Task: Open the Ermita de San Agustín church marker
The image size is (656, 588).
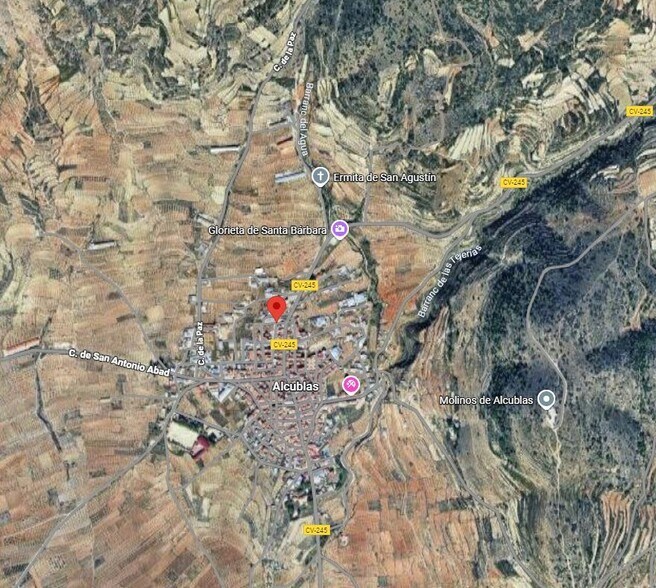Action: [320, 177]
